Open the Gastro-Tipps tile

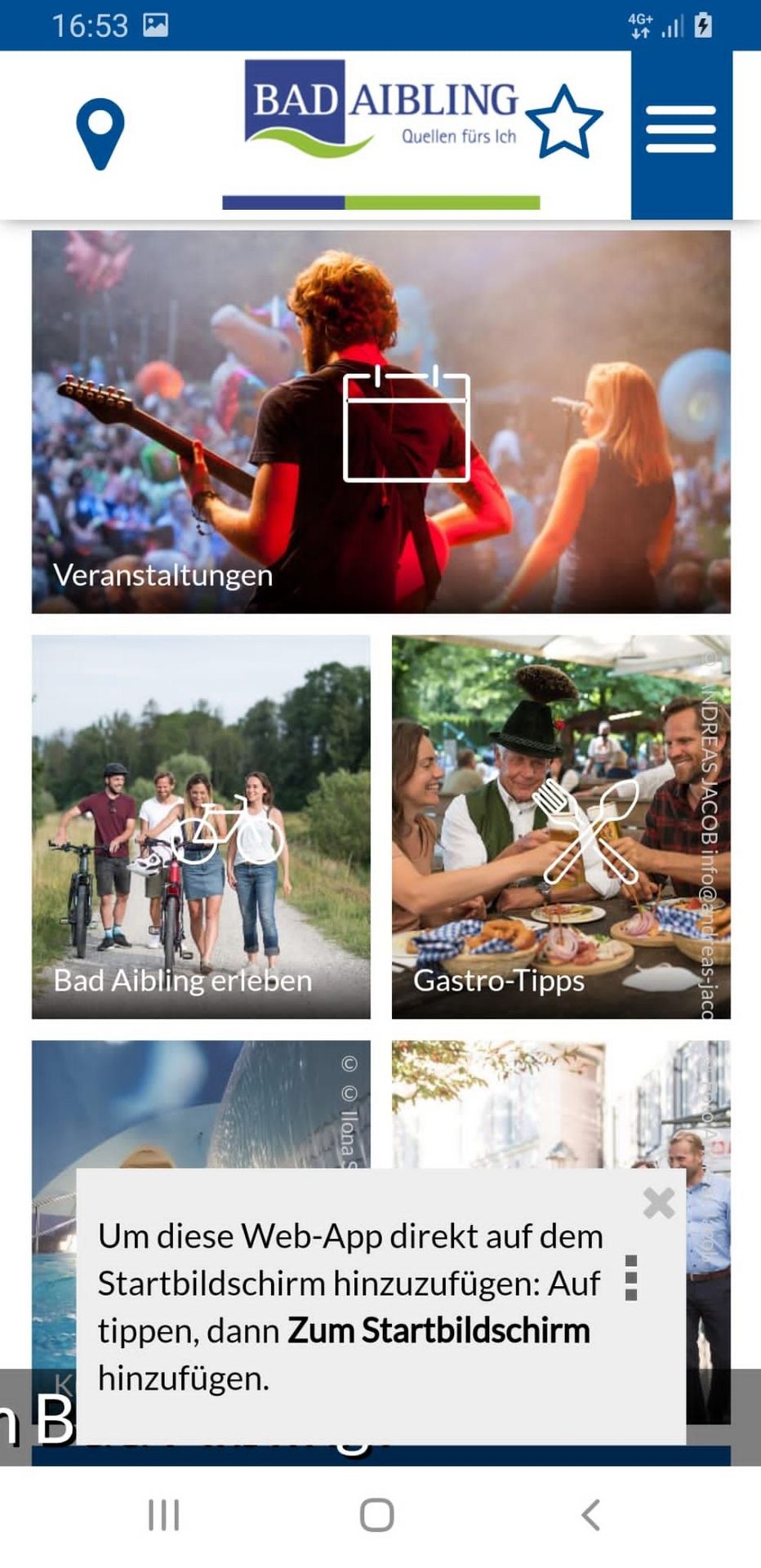[561, 826]
